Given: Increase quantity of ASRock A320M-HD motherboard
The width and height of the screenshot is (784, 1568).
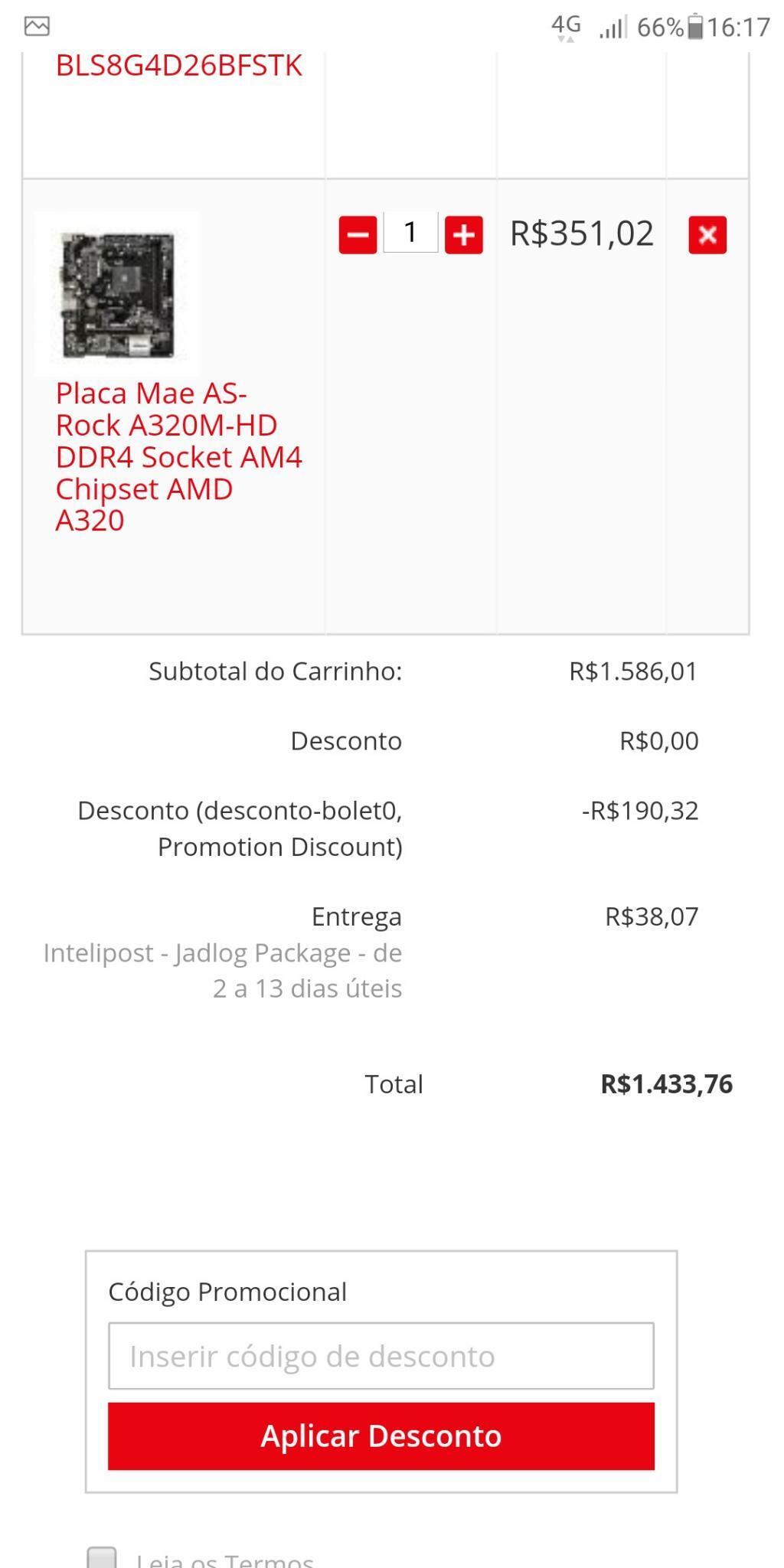Looking at the screenshot, I should [x=464, y=234].
